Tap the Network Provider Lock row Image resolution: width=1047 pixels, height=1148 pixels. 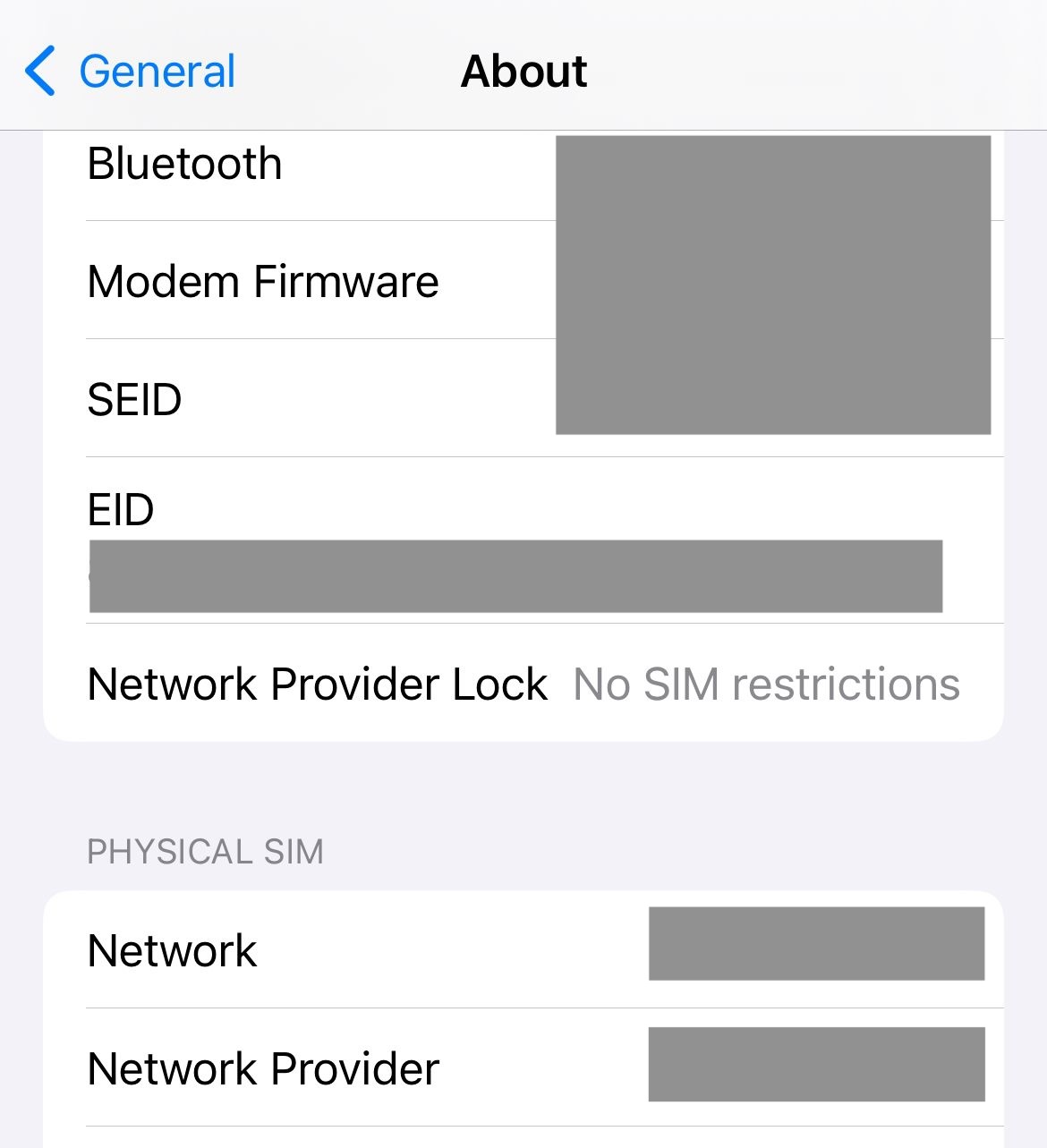[x=319, y=684]
